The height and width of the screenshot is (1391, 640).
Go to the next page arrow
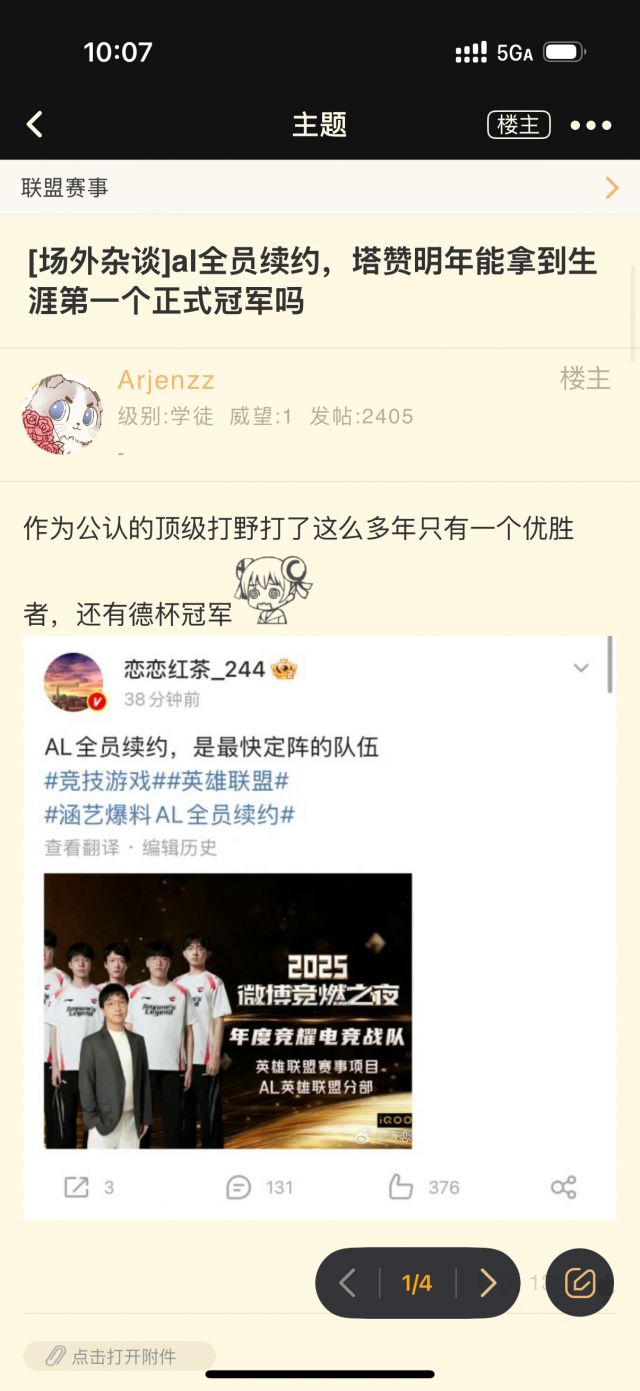coord(487,1283)
